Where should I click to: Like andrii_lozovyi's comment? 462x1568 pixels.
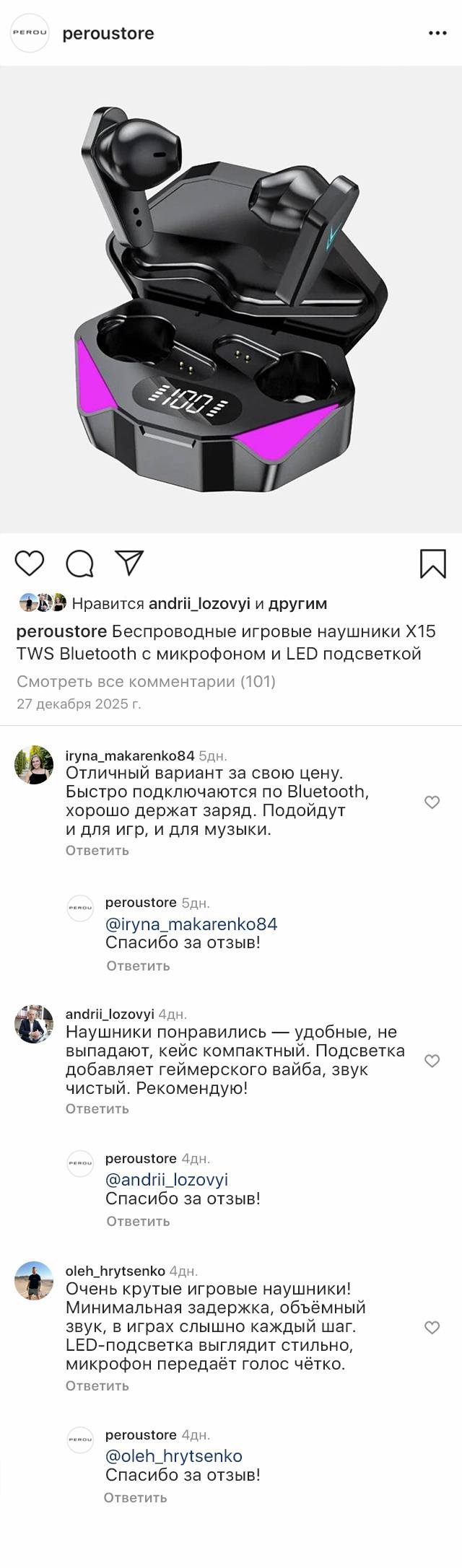point(432,1061)
